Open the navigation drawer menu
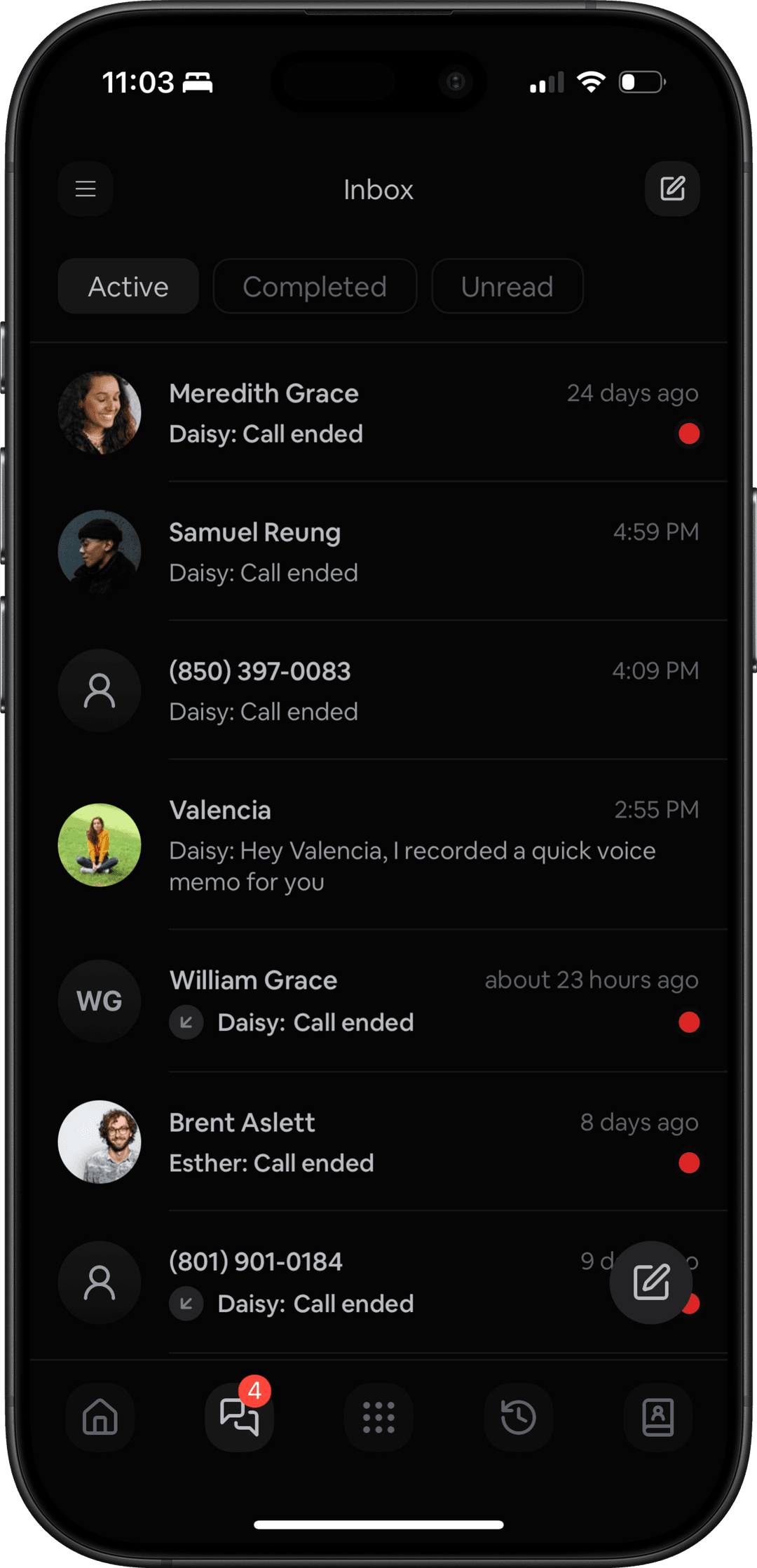Image resolution: width=757 pixels, height=1568 pixels. coord(86,189)
